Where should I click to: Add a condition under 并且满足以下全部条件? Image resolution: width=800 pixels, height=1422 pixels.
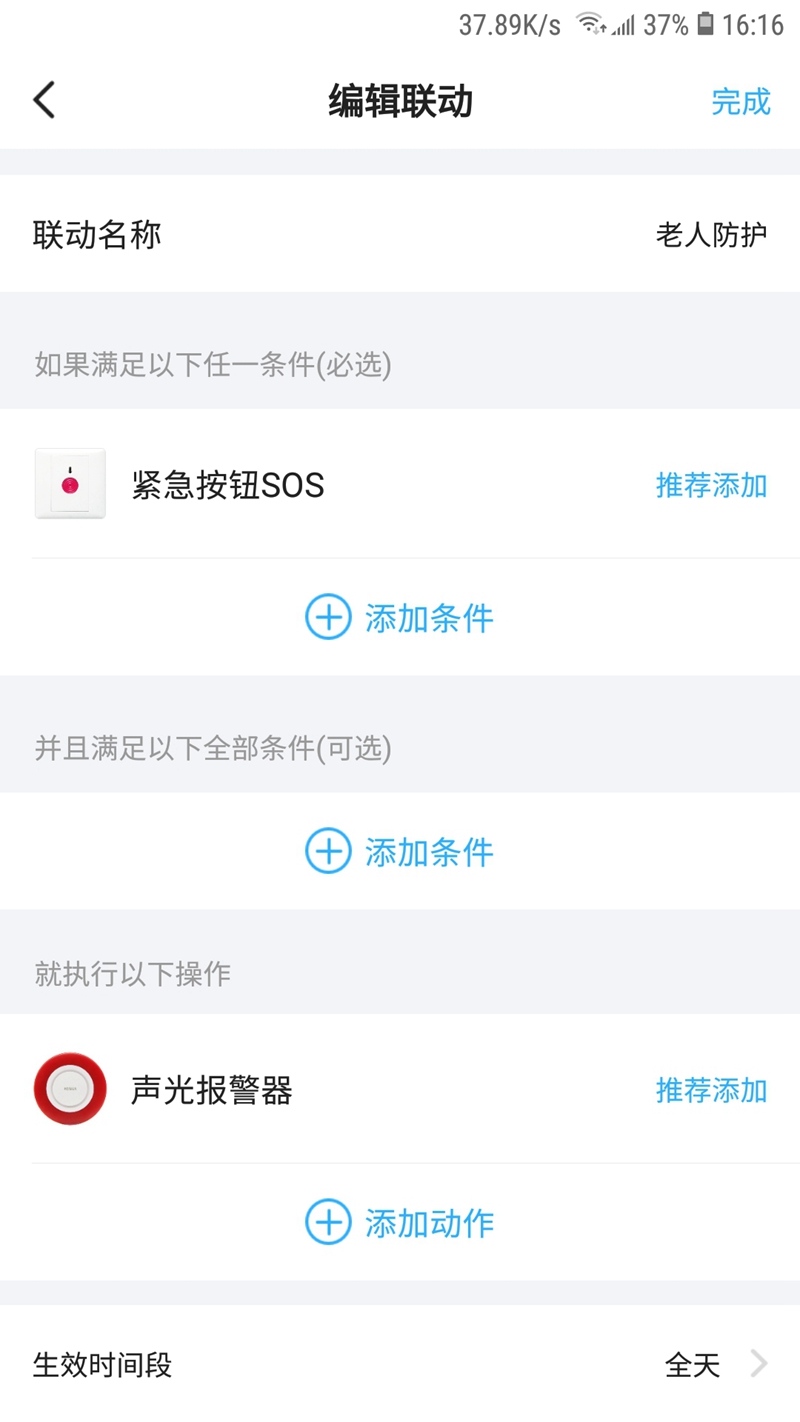(399, 852)
